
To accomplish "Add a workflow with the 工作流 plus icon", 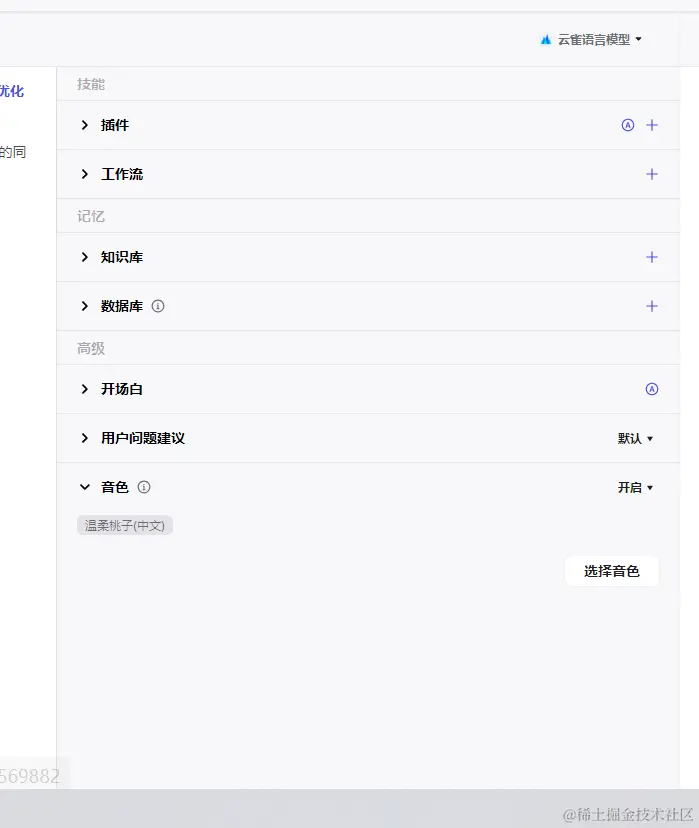I will [652, 174].
